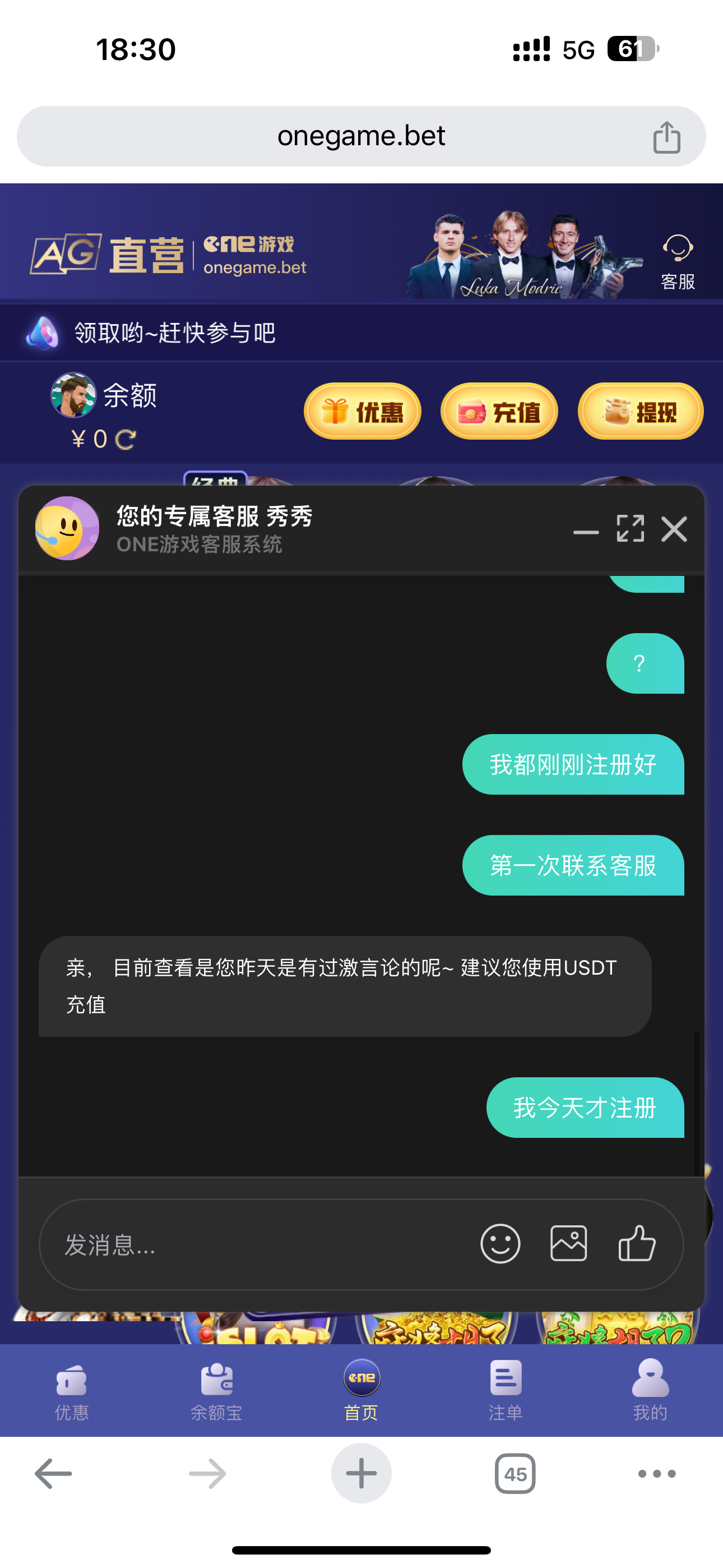Switch to the 注单 tab
Viewport: 723px width, 1568px height.
click(x=505, y=1390)
